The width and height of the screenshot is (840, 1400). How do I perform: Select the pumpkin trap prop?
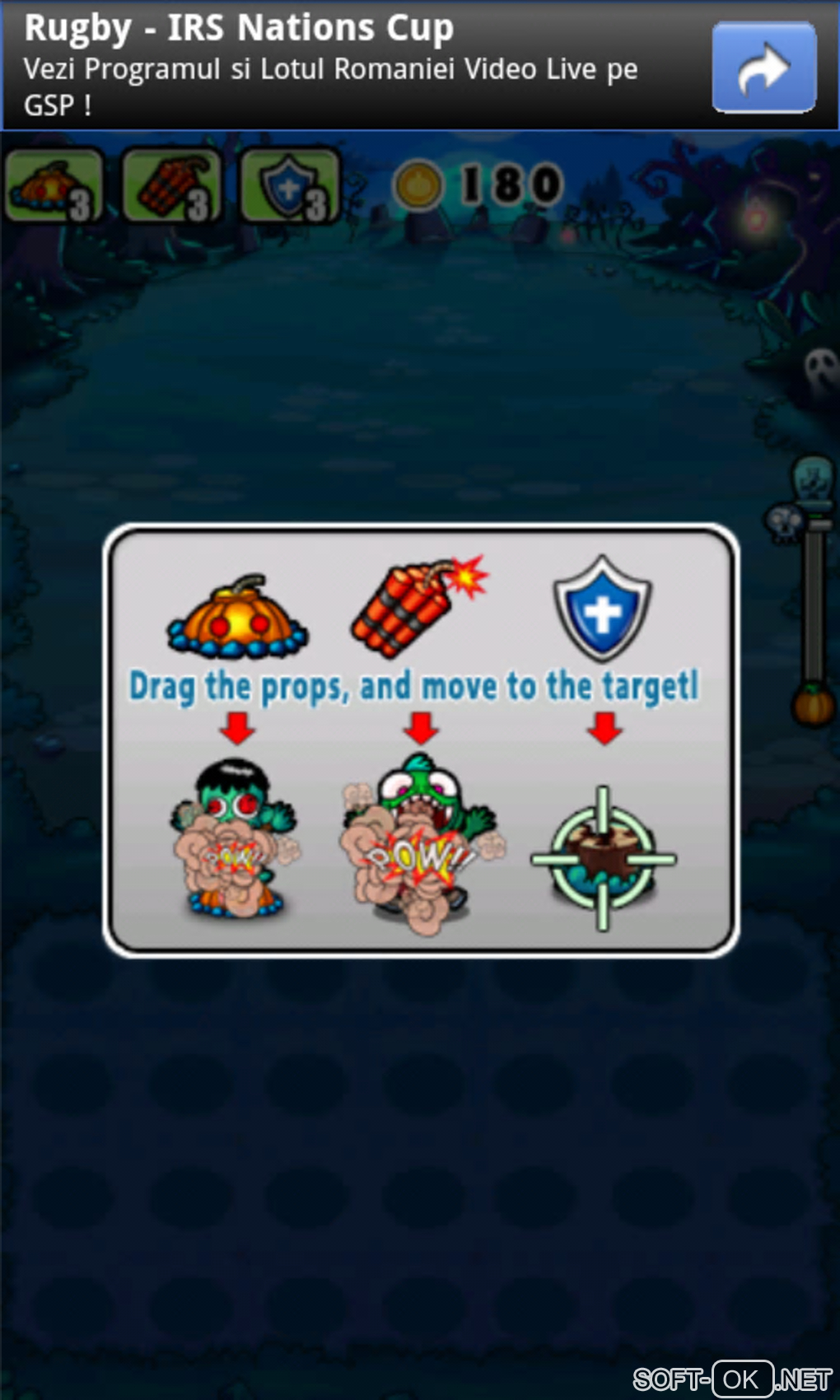pos(54,186)
